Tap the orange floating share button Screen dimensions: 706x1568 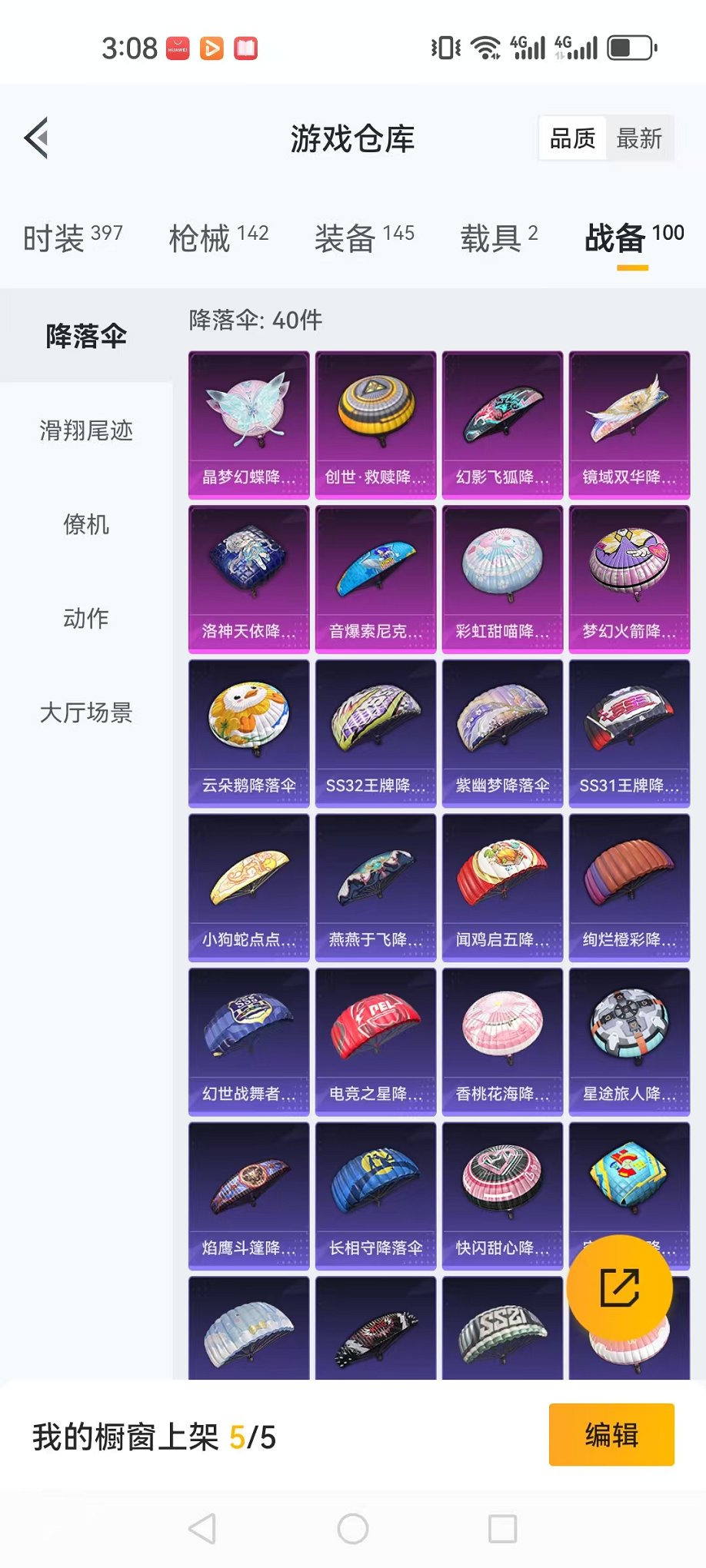[620, 1288]
